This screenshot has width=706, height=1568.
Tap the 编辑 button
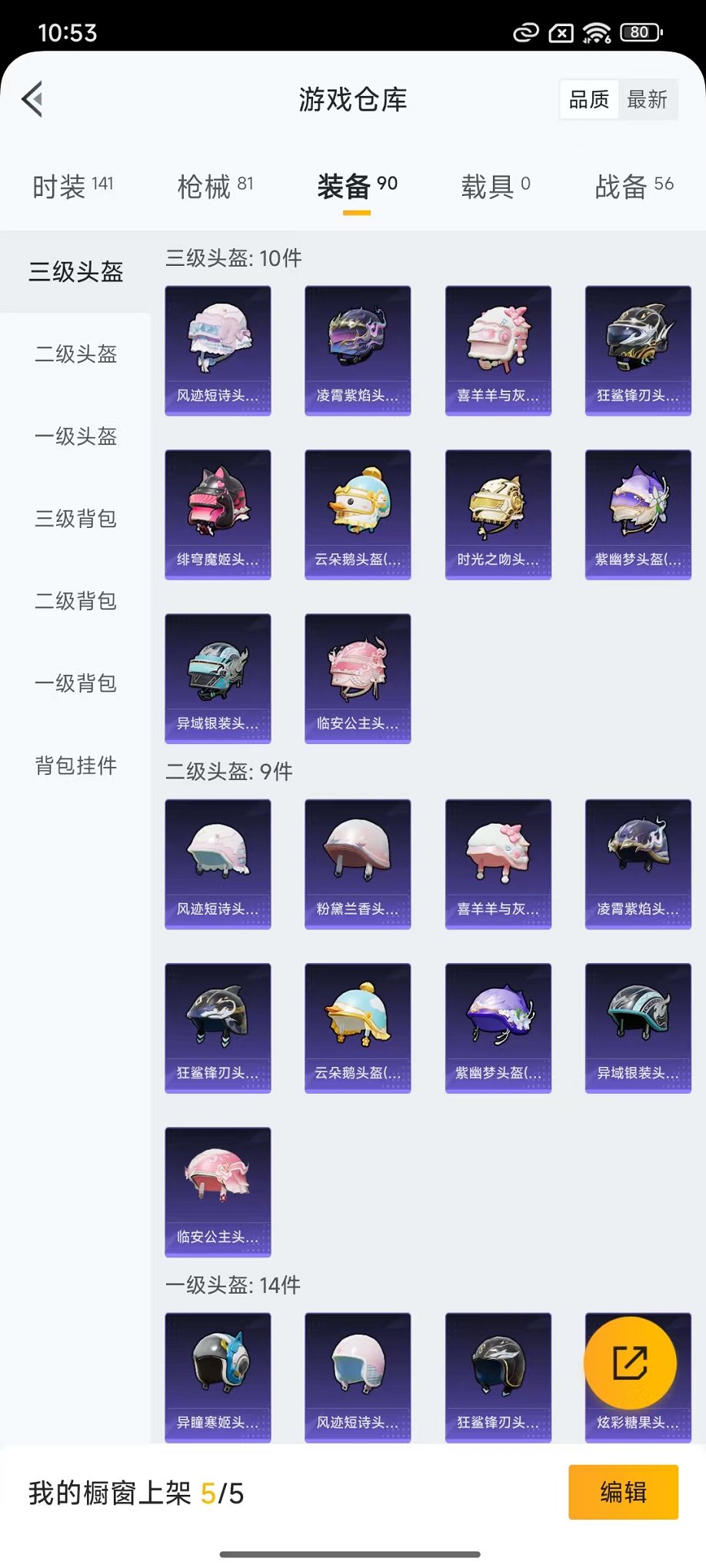point(622,1491)
